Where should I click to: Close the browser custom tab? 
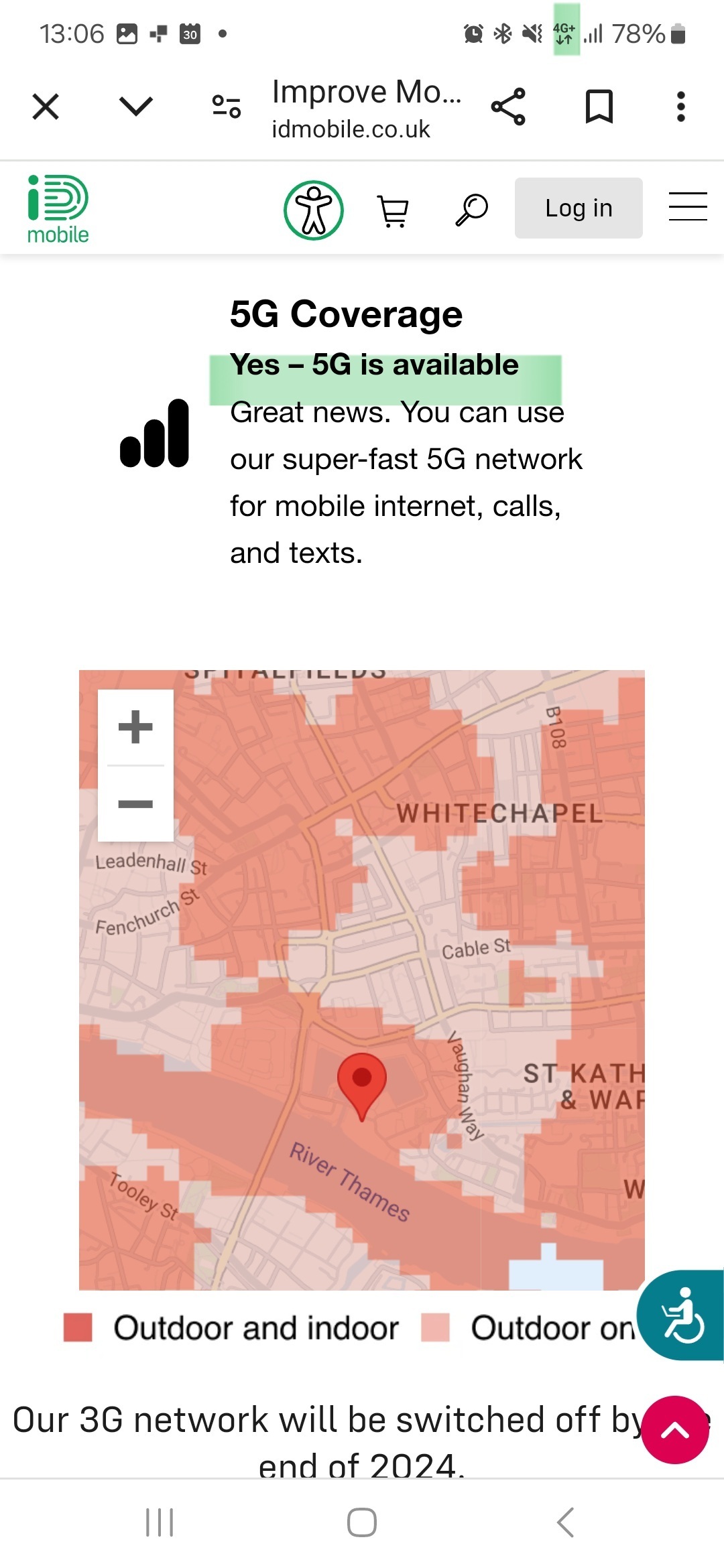[x=46, y=107]
